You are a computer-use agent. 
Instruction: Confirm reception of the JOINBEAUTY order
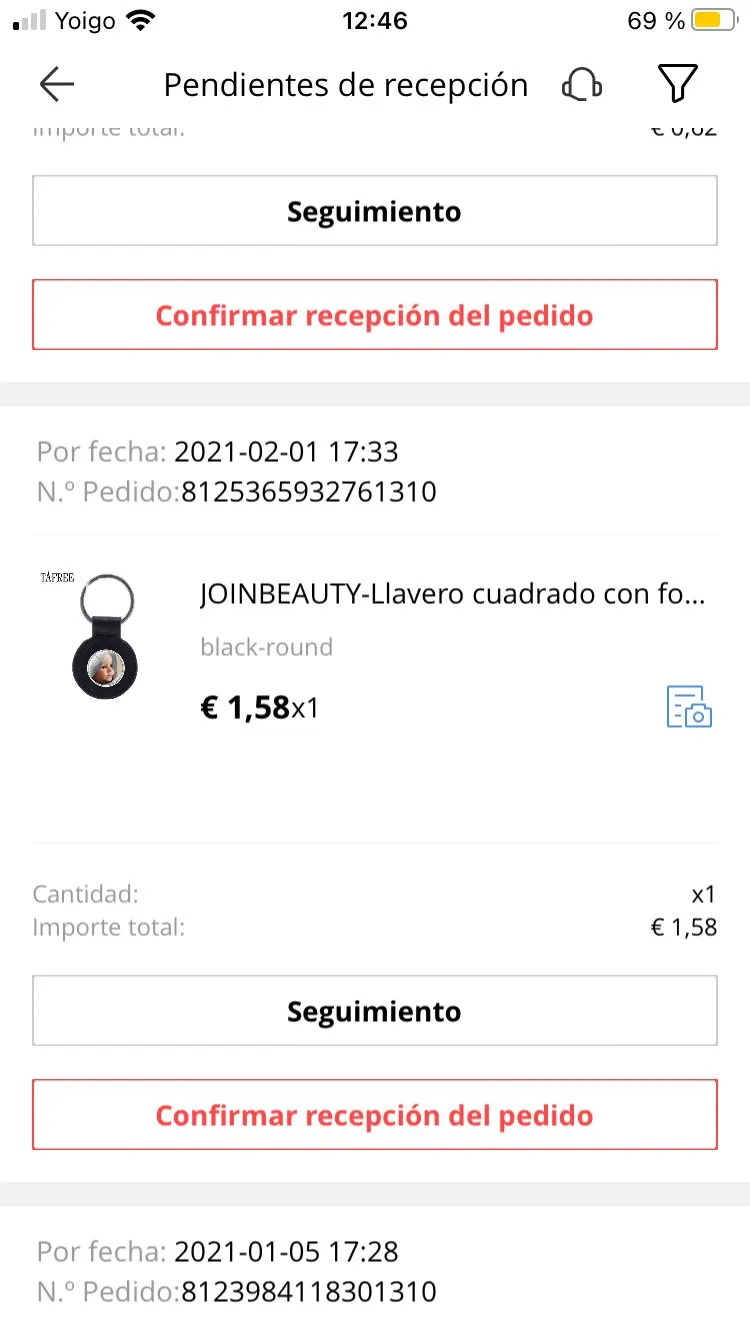coord(375,1115)
